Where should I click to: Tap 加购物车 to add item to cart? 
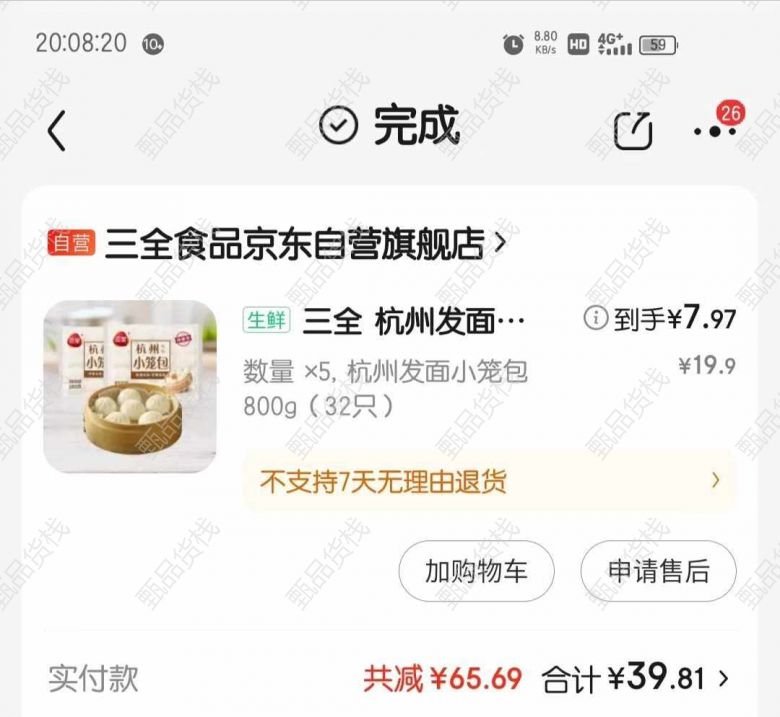(476, 572)
